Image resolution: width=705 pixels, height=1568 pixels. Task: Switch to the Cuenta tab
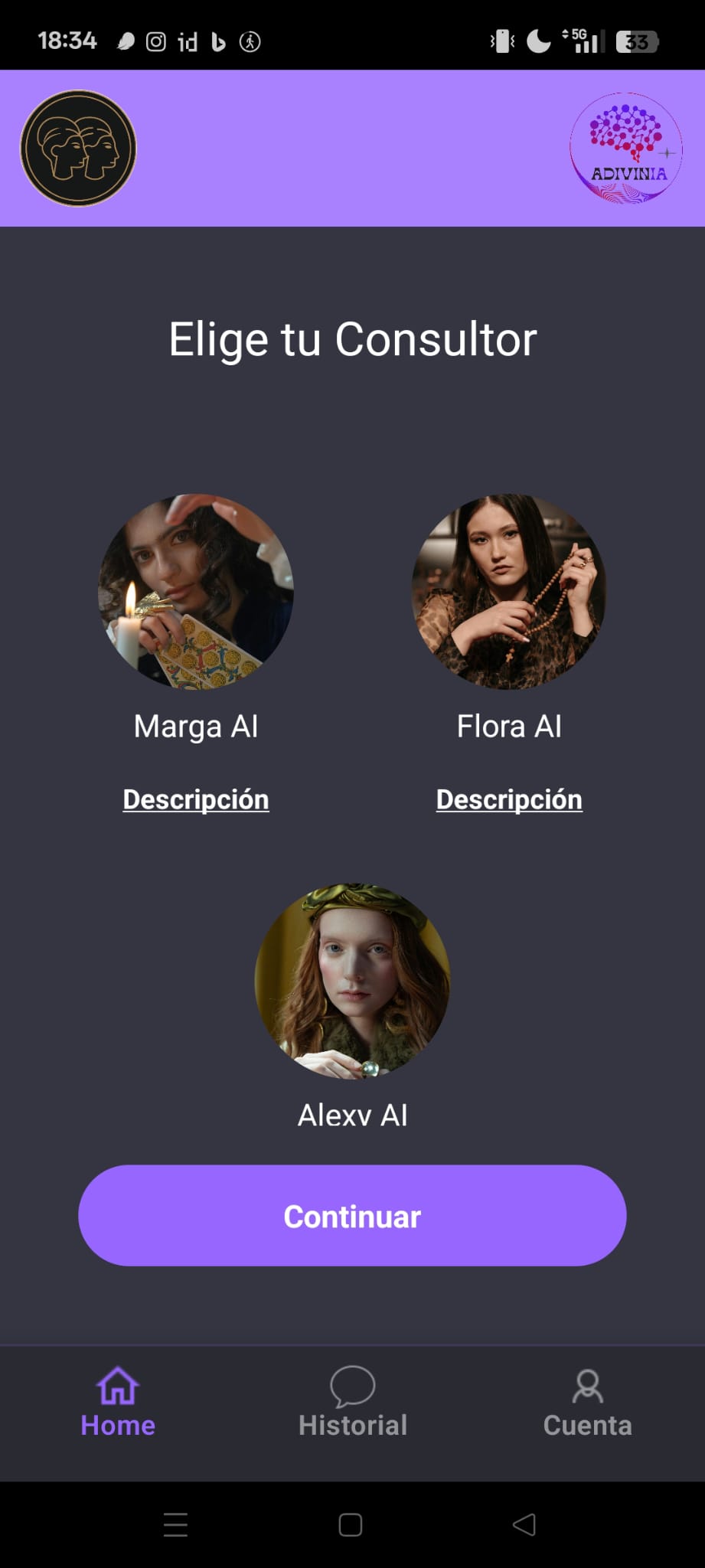pyautogui.click(x=587, y=1425)
